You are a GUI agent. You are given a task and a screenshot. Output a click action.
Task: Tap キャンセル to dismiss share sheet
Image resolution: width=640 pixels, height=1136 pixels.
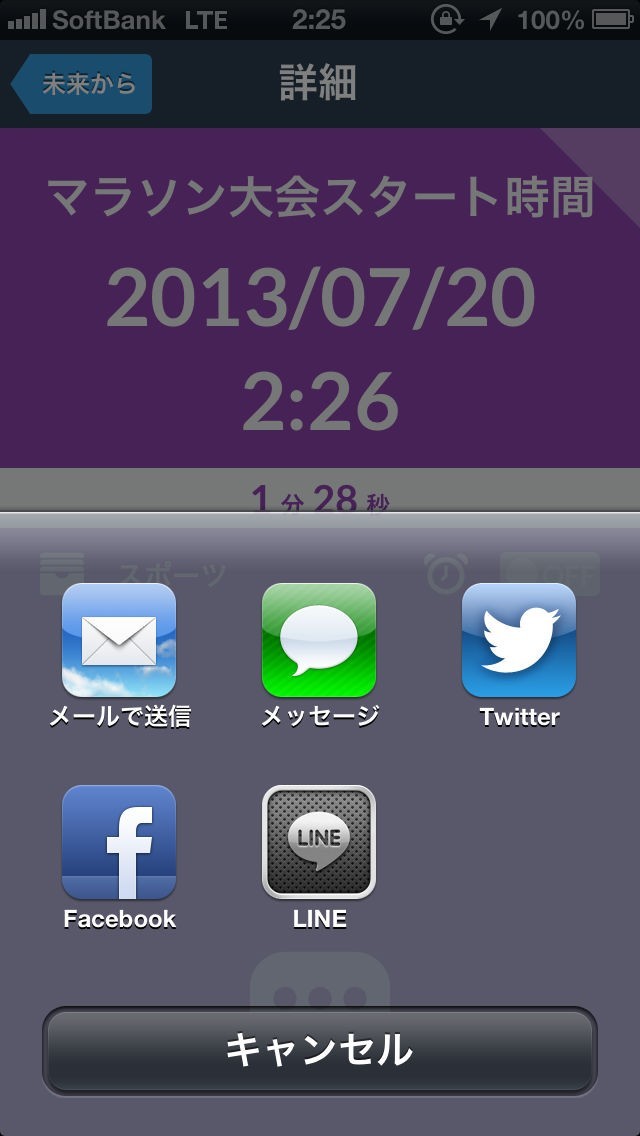[319, 1051]
